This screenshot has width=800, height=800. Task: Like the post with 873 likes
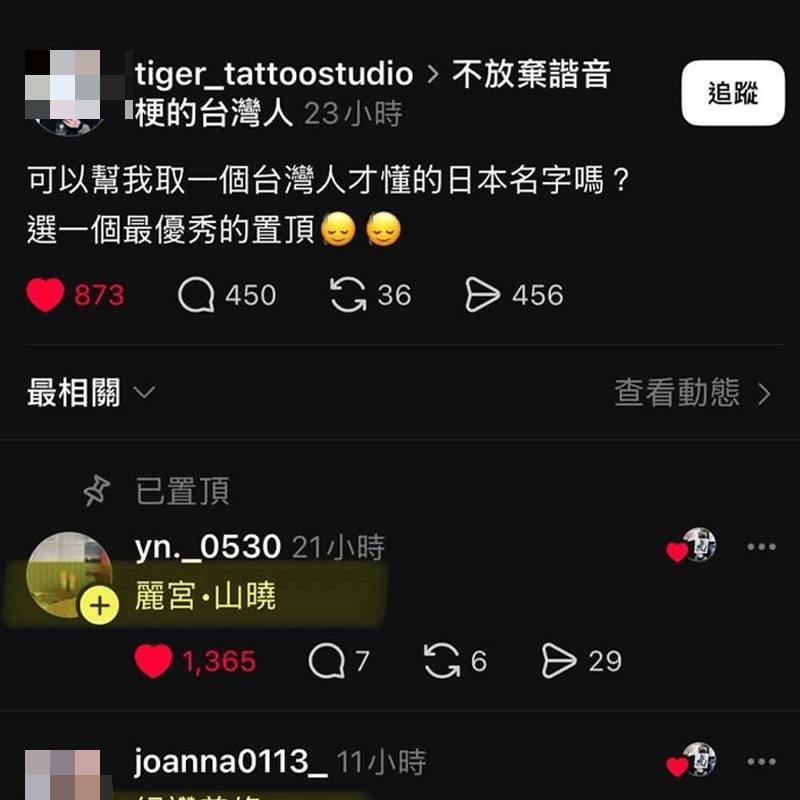click(45, 295)
